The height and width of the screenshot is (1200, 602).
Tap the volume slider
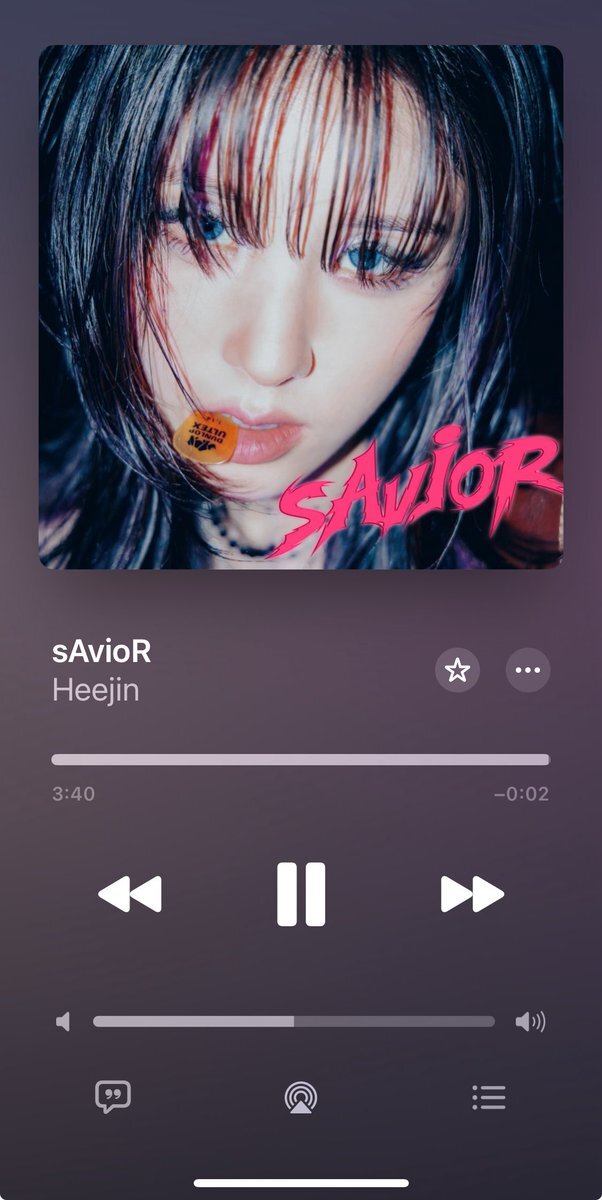(x=294, y=1021)
